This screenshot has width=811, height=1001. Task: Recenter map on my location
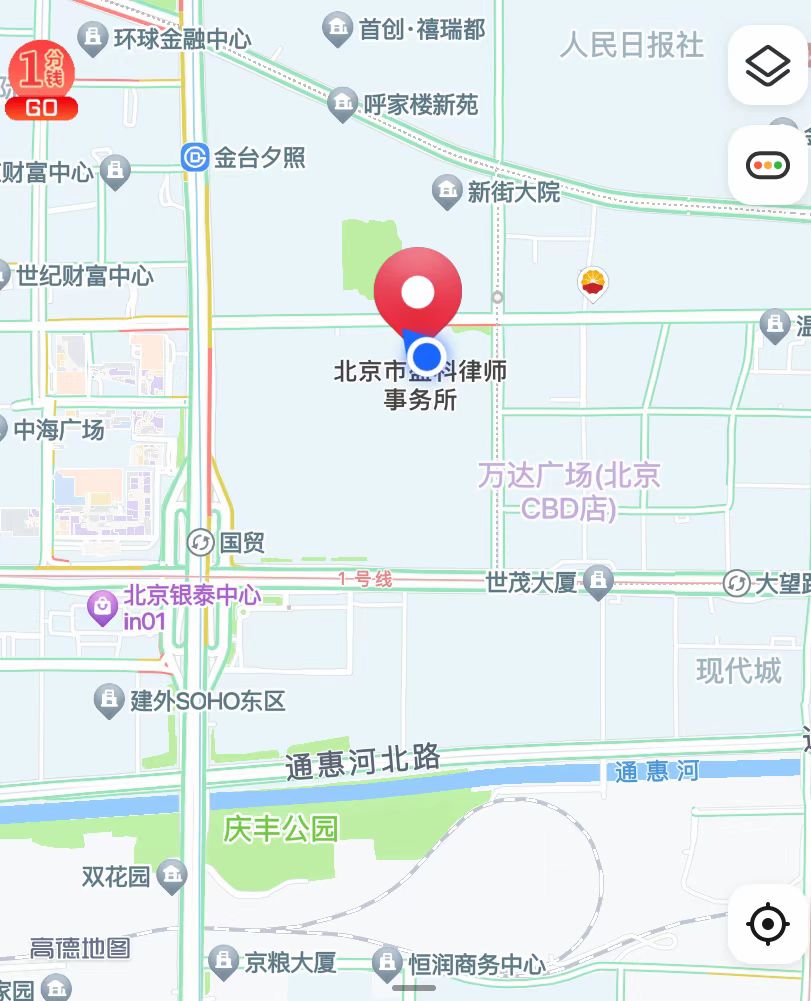click(768, 924)
